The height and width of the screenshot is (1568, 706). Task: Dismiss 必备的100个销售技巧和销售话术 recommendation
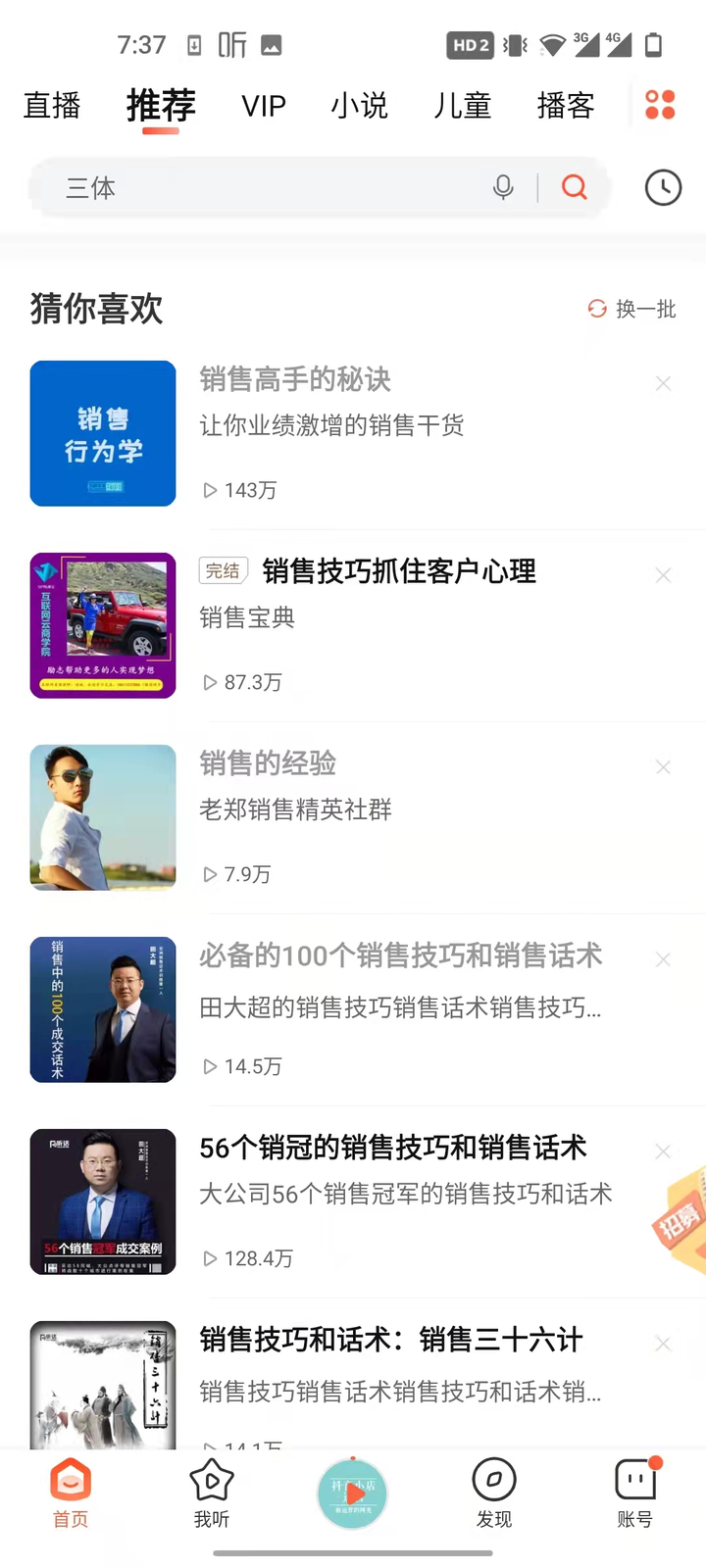(x=663, y=959)
